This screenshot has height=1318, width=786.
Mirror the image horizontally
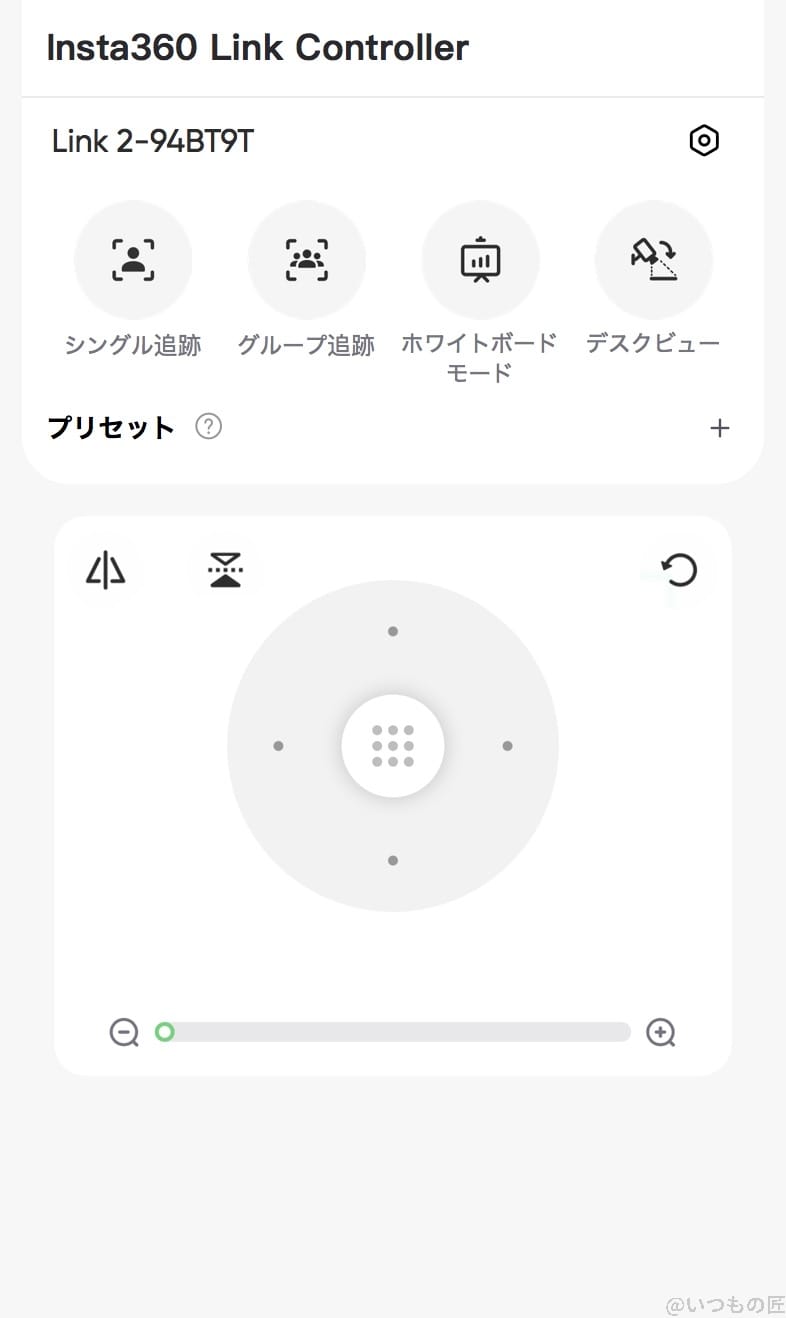(x=106, y=570)
